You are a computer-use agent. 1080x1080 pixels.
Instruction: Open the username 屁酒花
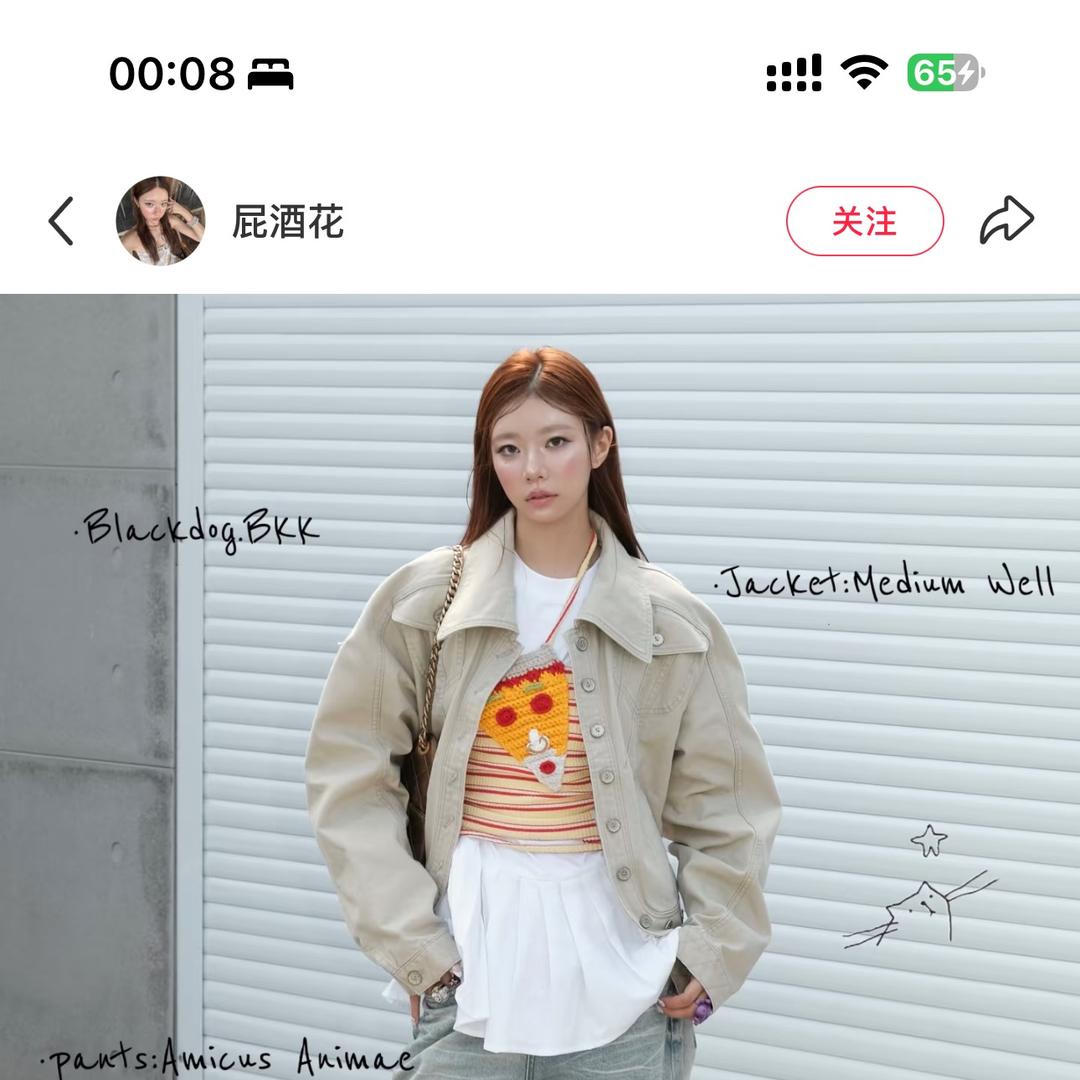click(288, 221)
